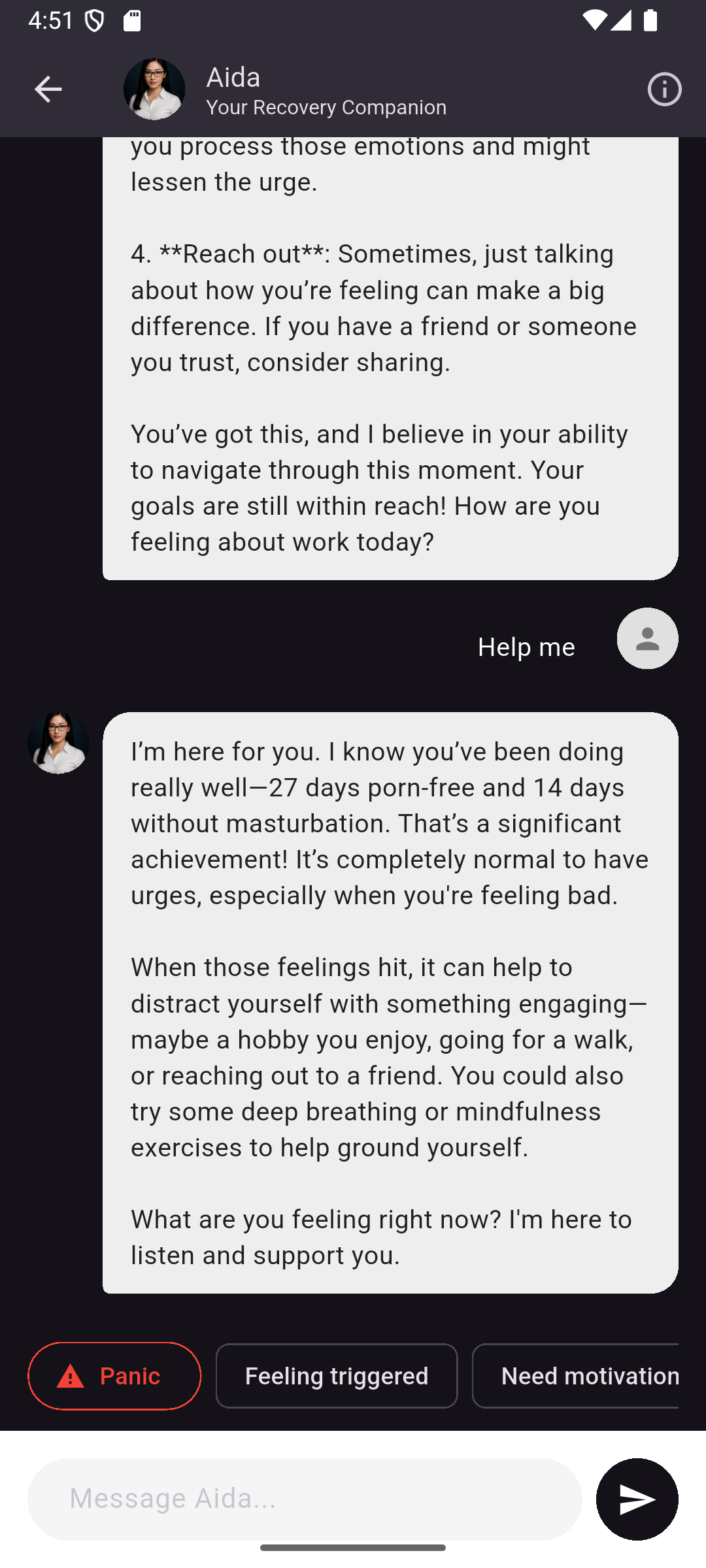Select the 'Feeling triggered' quick reply

[x=335, y=1376]
